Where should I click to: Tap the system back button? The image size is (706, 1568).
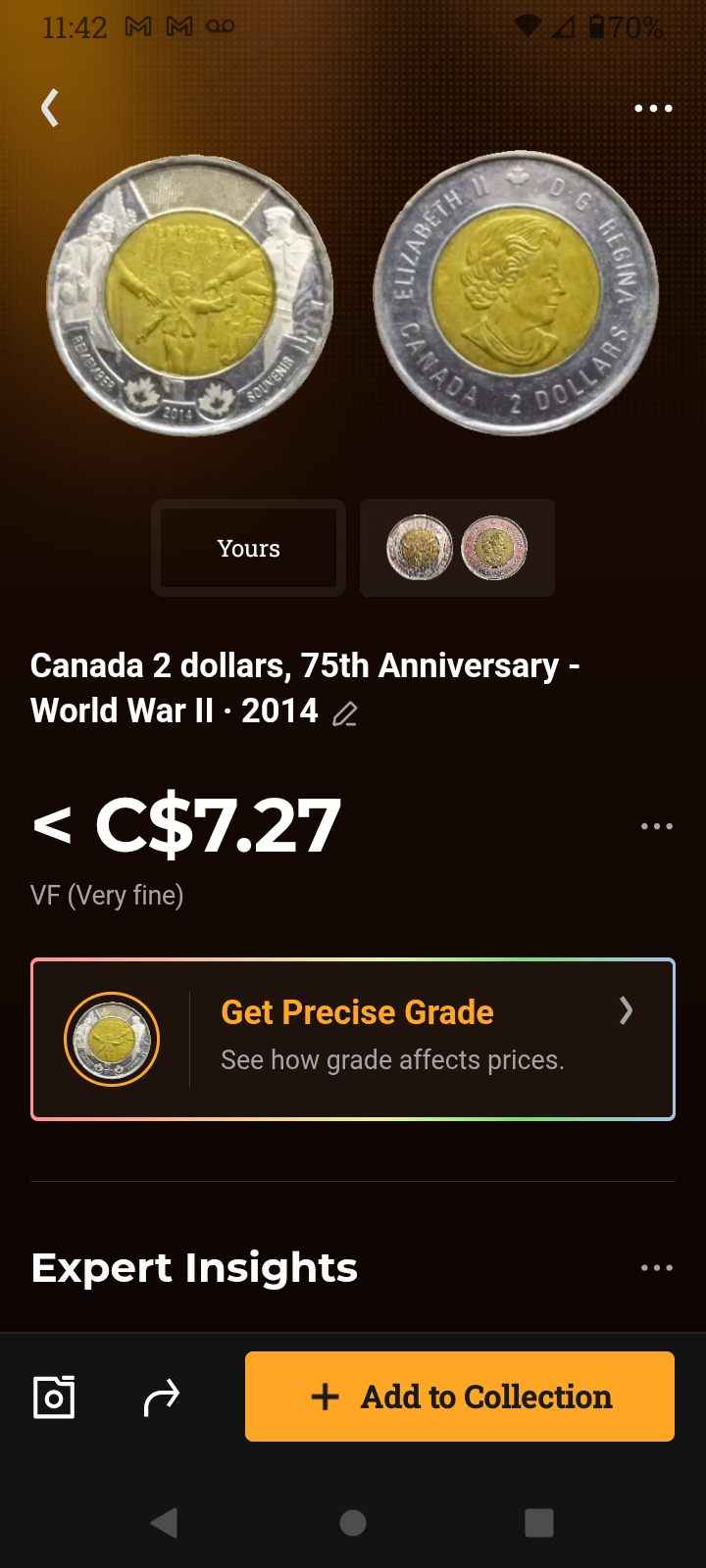[165, 1522]
